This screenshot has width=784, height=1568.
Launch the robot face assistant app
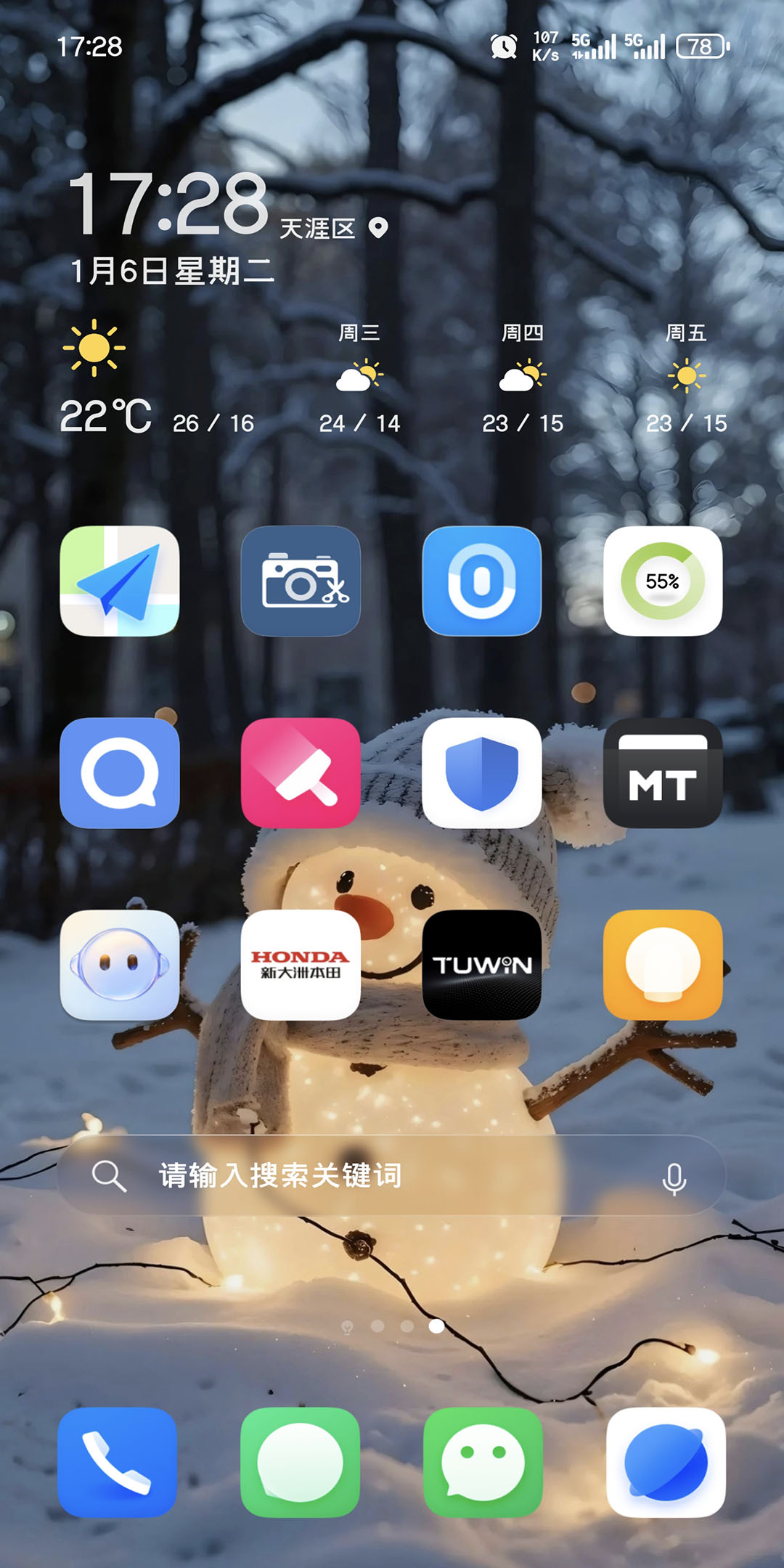(119, 964)
